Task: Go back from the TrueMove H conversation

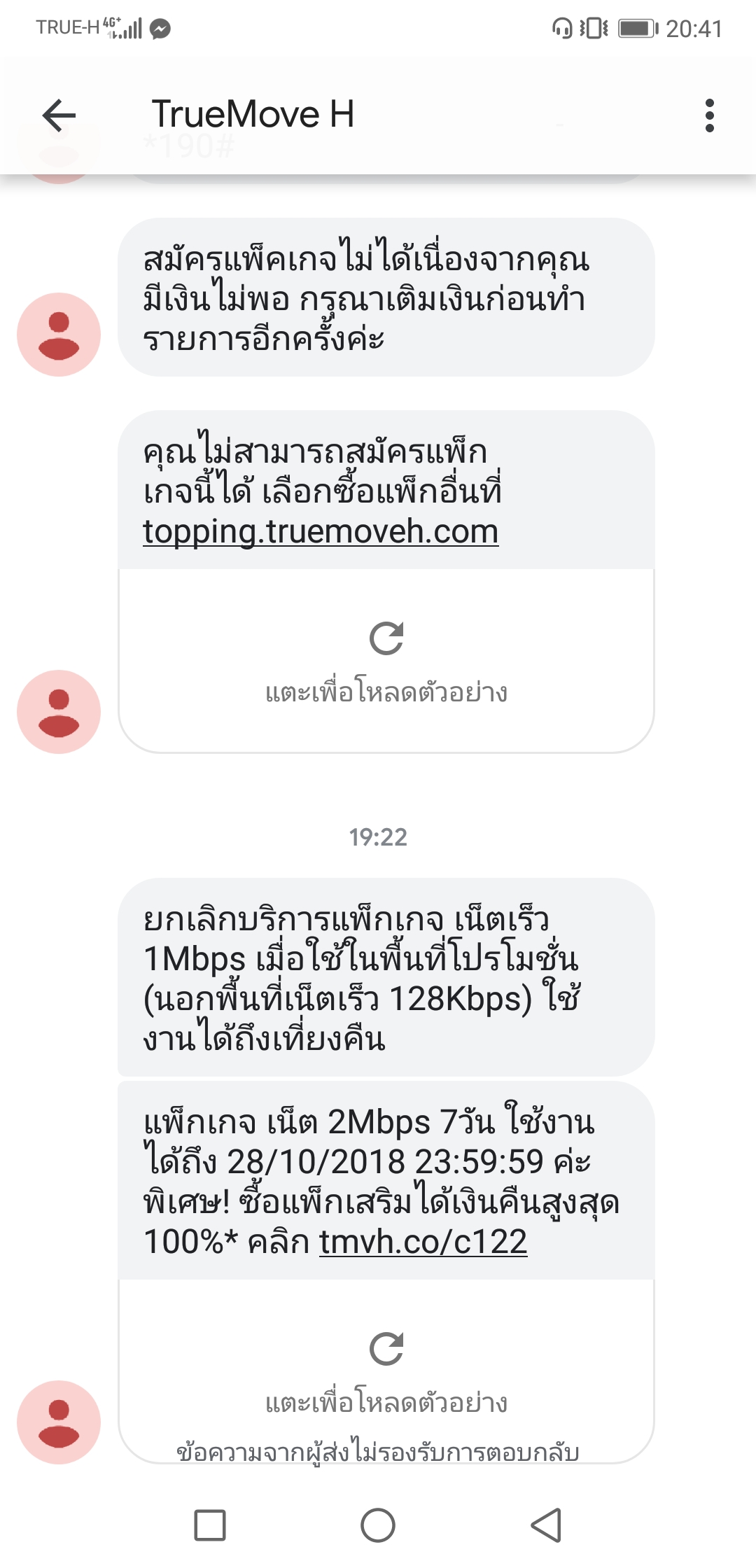Action: (x=59, y=115)
